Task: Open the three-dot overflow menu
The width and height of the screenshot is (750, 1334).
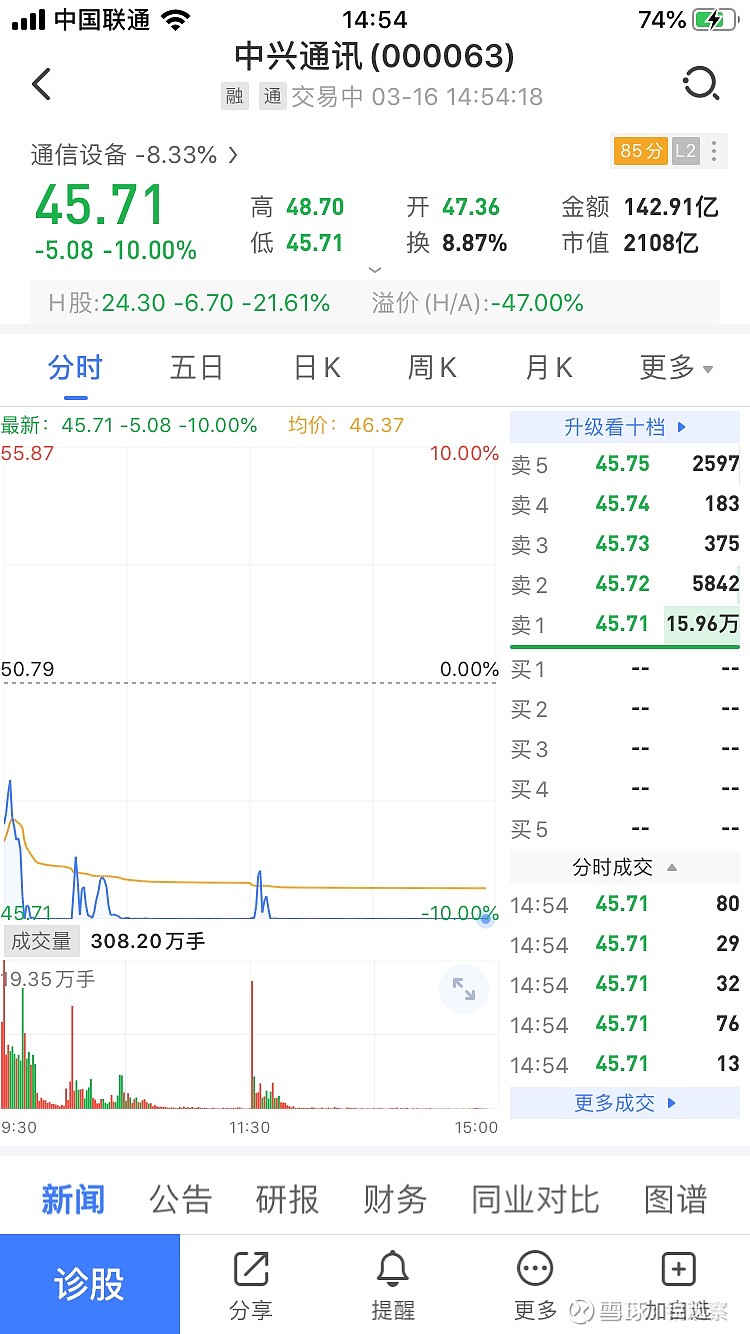Action: [714, 151]
